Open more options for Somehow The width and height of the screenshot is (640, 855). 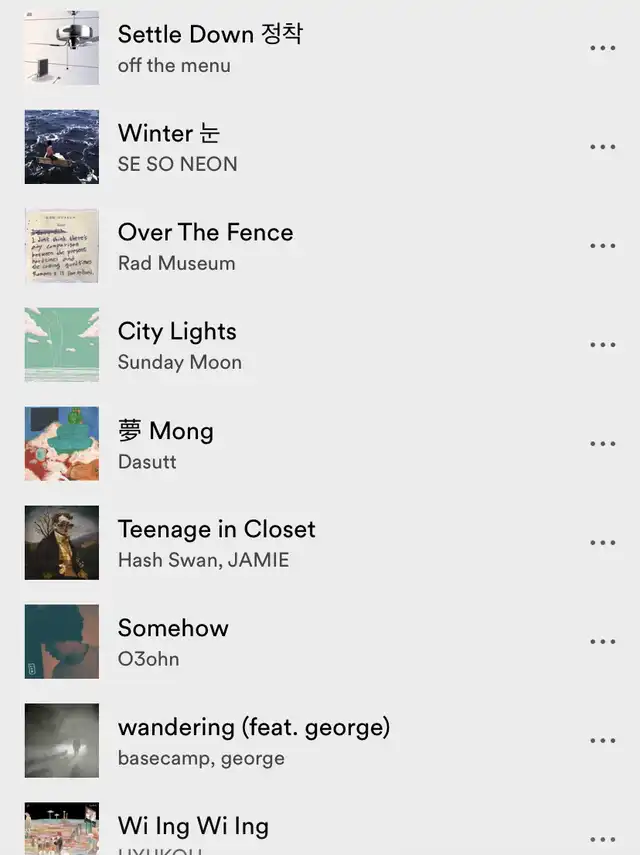click(x=602, y=642)
